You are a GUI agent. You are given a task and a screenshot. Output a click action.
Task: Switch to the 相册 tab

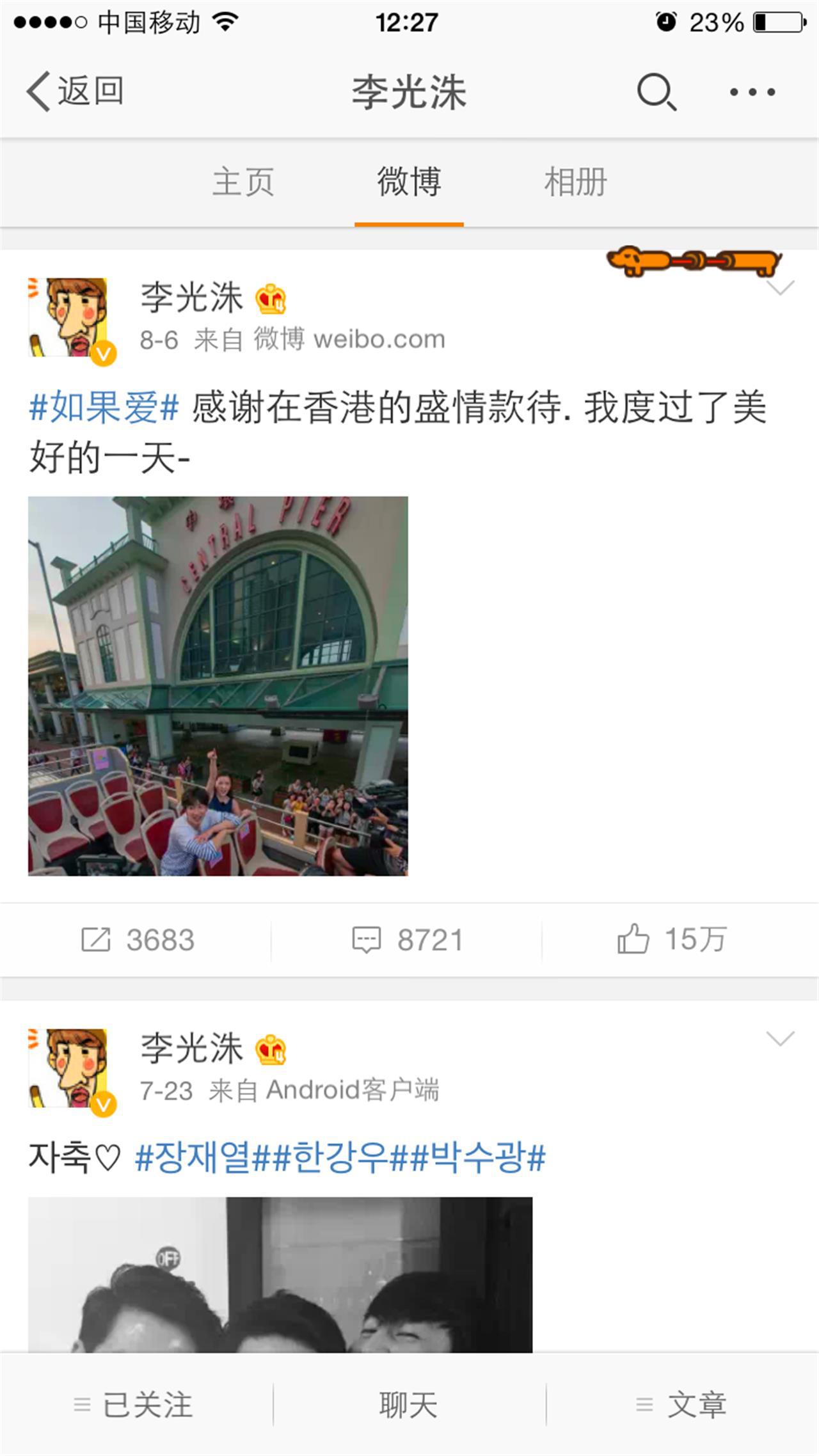click(x=575, y=182)
